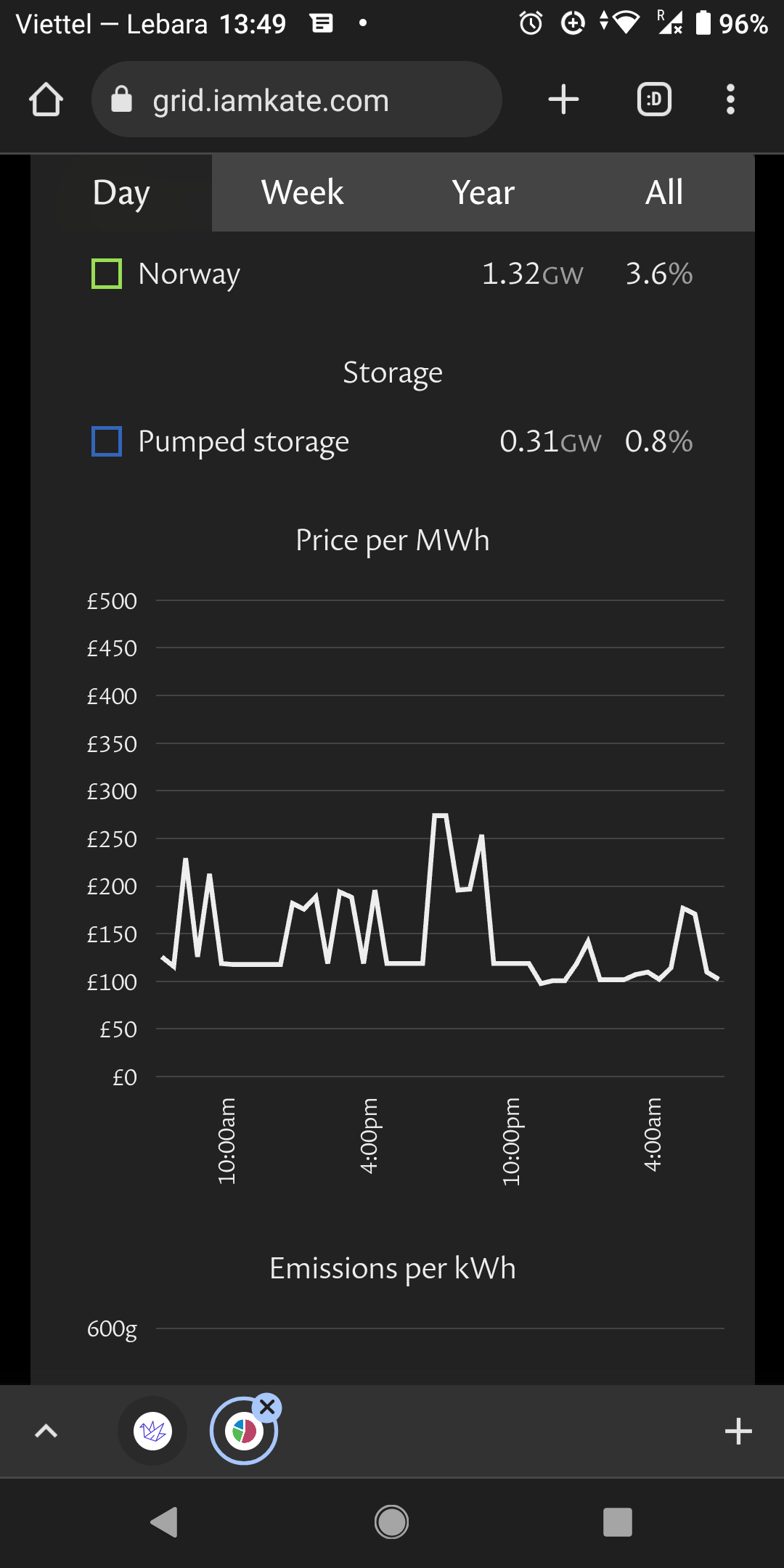Select the Day tab

[121, 193]
